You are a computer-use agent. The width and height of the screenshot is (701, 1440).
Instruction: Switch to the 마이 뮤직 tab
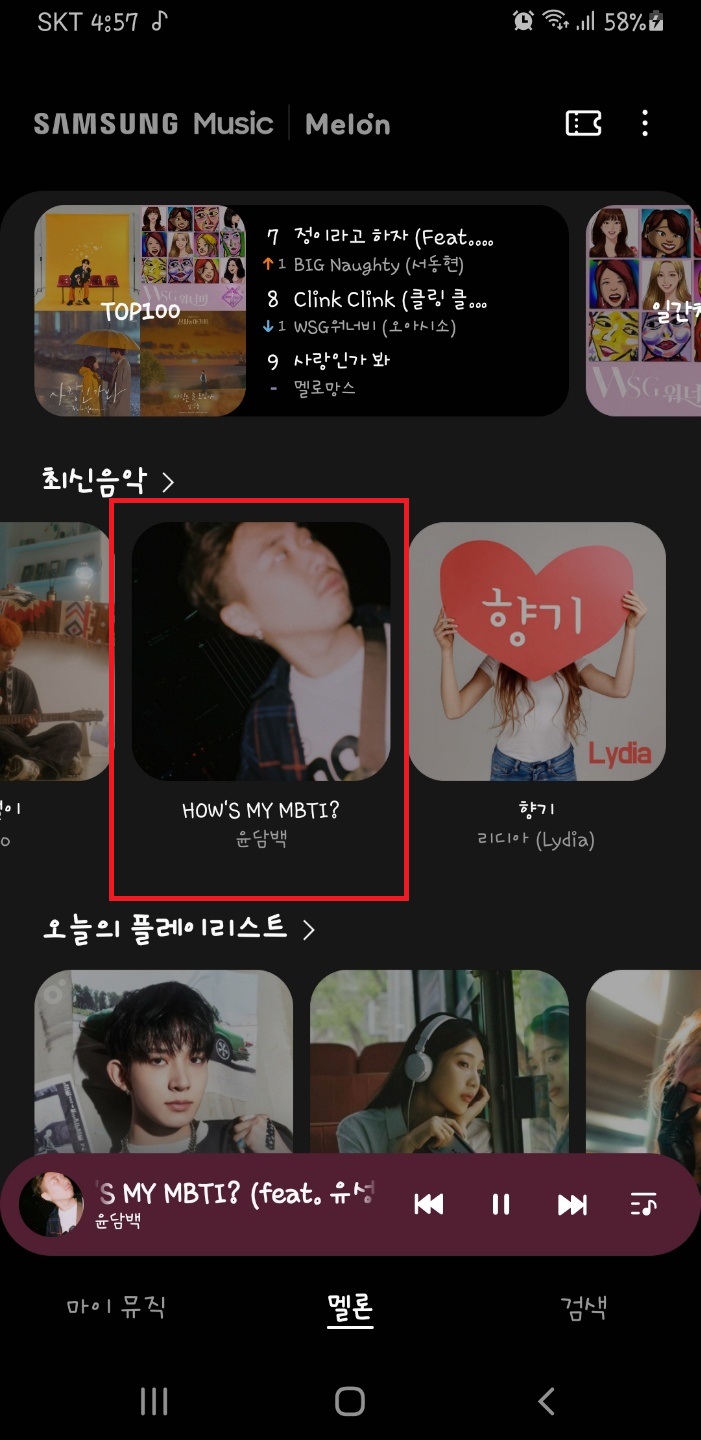click(116, 1307)
